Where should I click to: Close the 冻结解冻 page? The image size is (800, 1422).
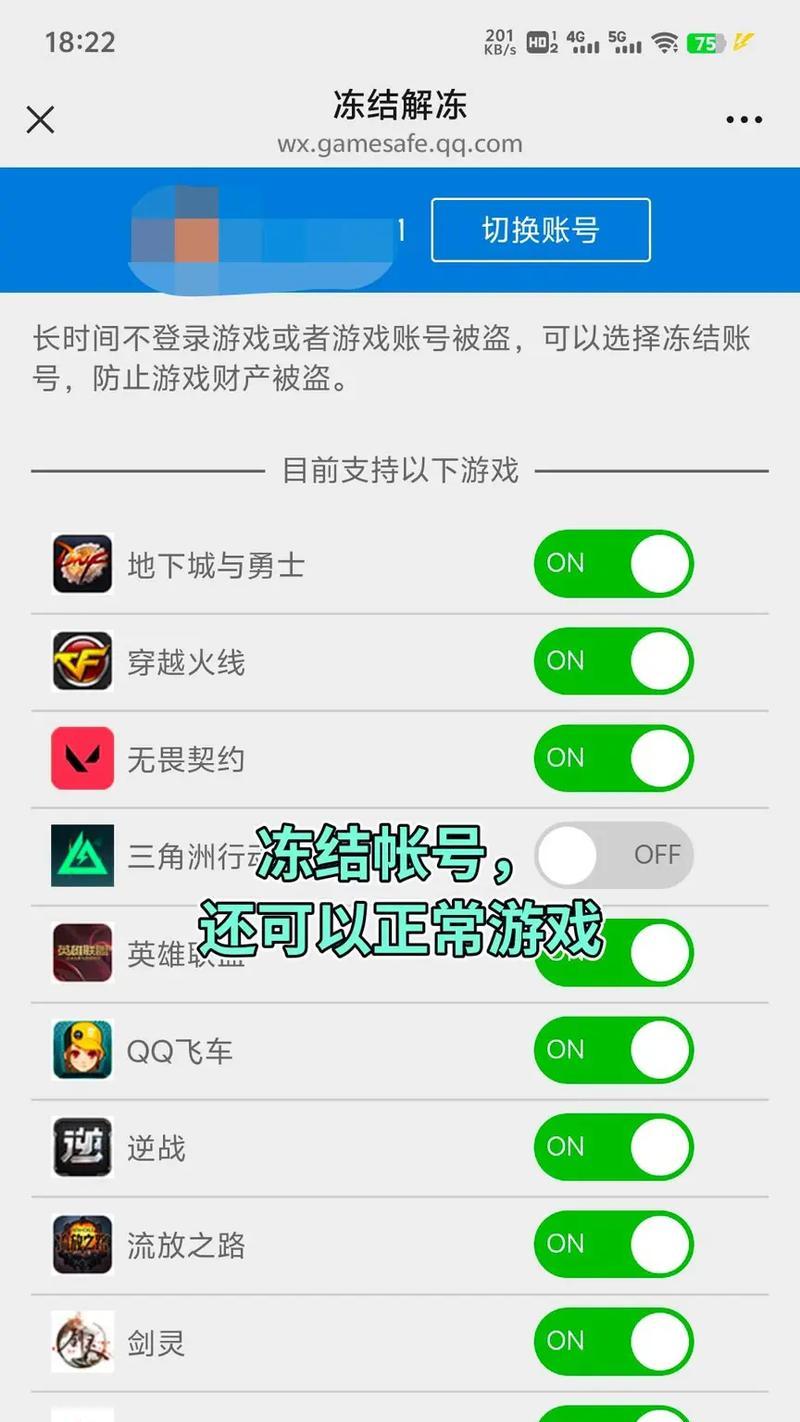tap(40, 121)
